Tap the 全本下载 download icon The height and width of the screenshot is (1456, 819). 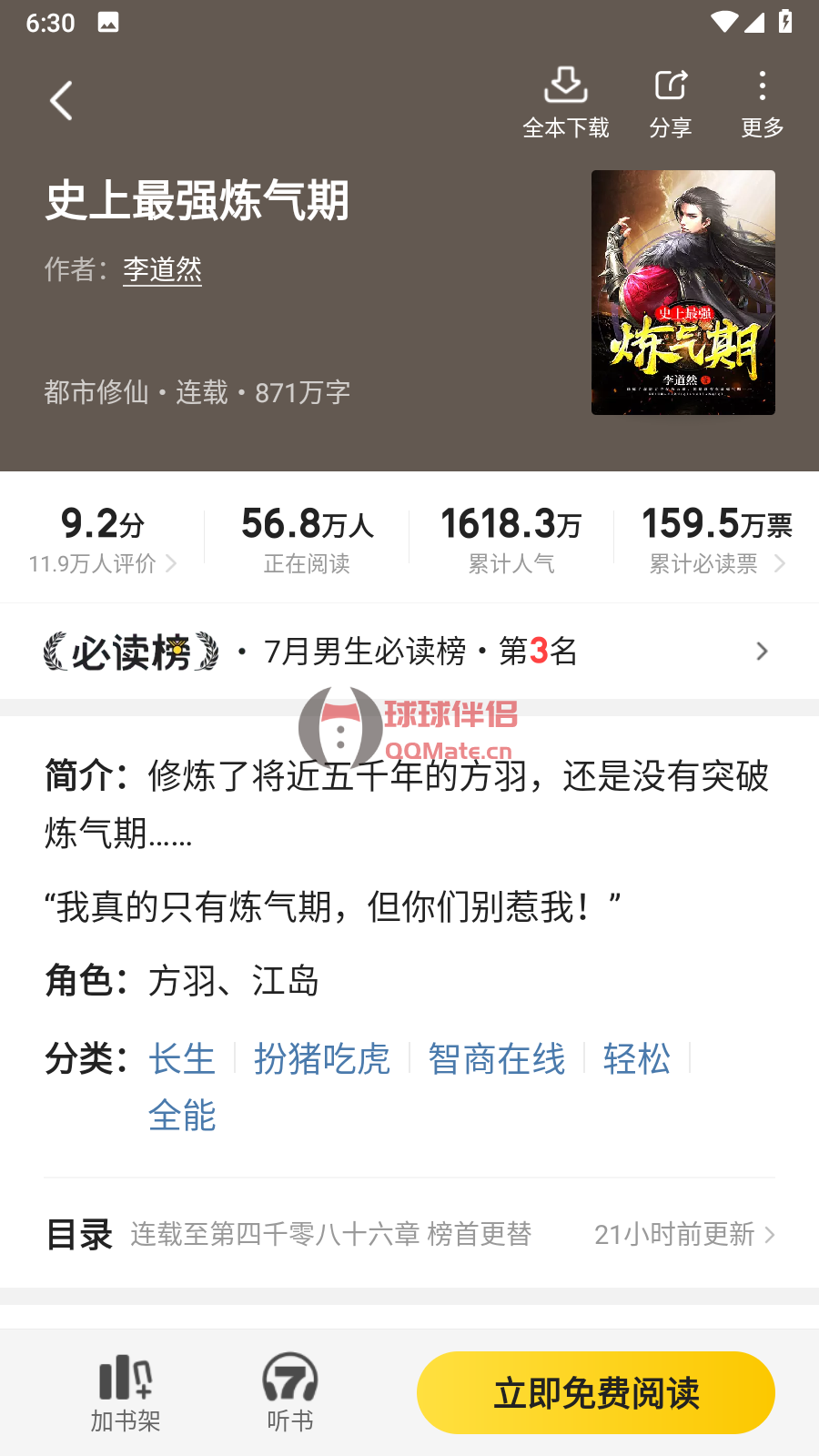pyautogui.click(x=566, y=86)
